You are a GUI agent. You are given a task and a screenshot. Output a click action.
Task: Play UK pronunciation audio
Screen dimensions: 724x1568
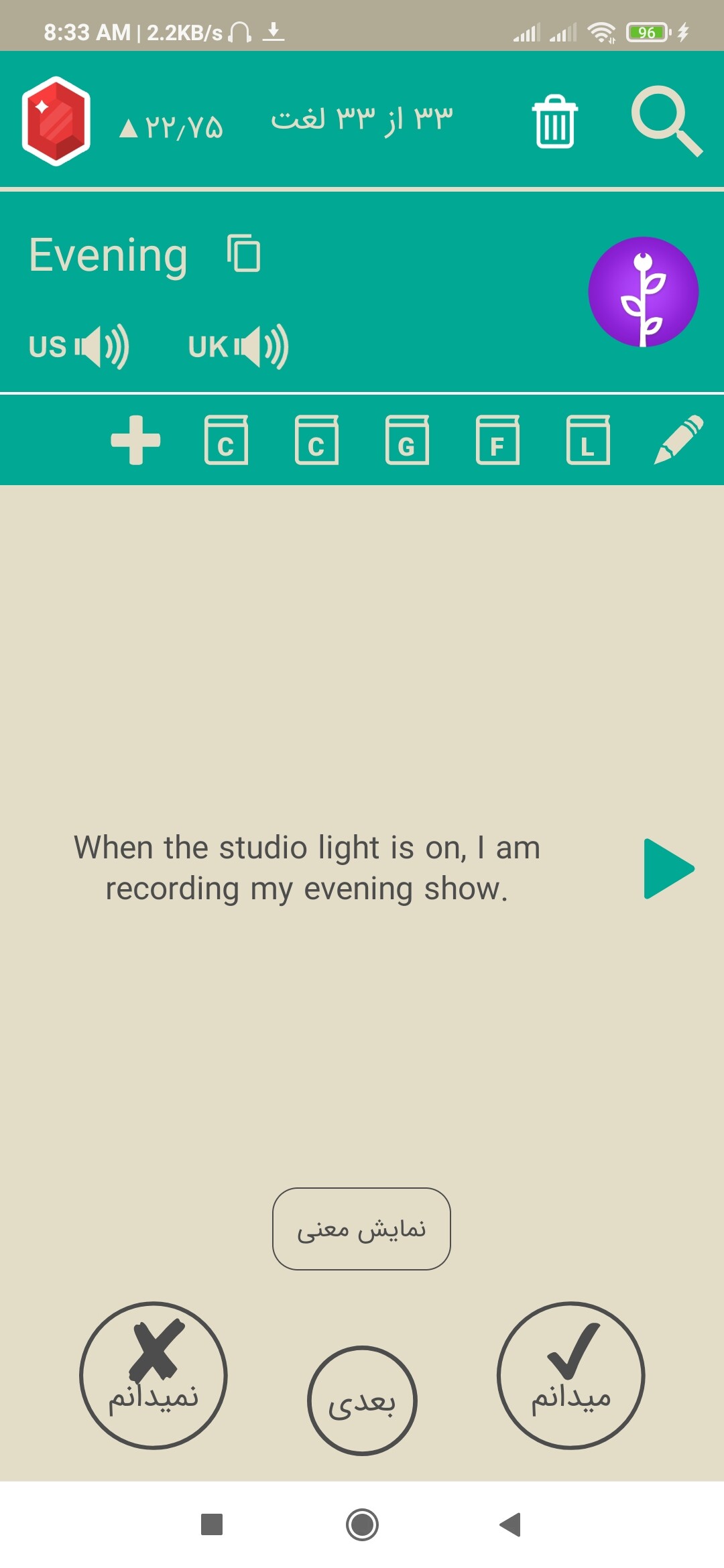tap(239, 346)
